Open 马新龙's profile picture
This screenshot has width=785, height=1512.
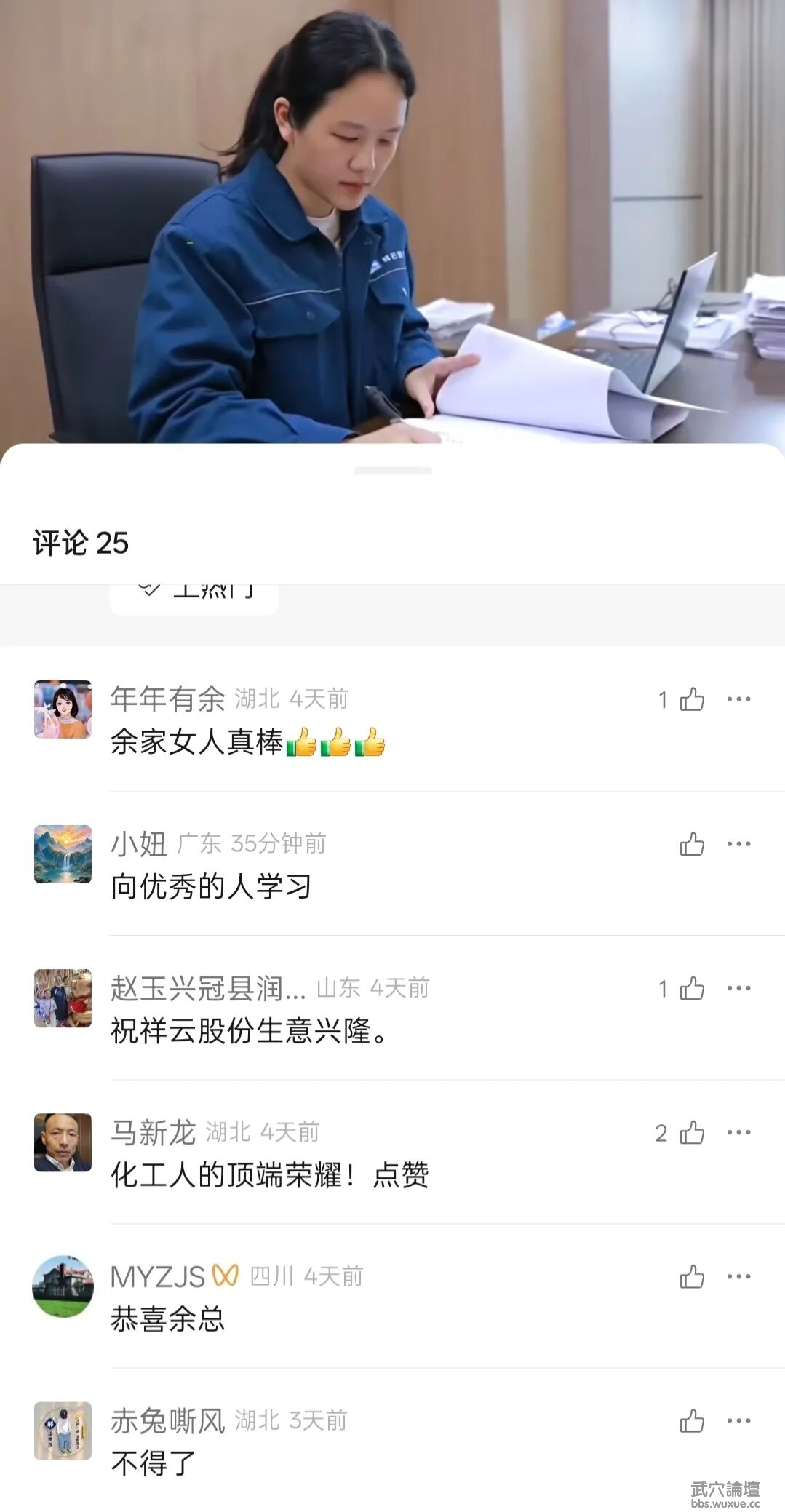pos(63,1142)
